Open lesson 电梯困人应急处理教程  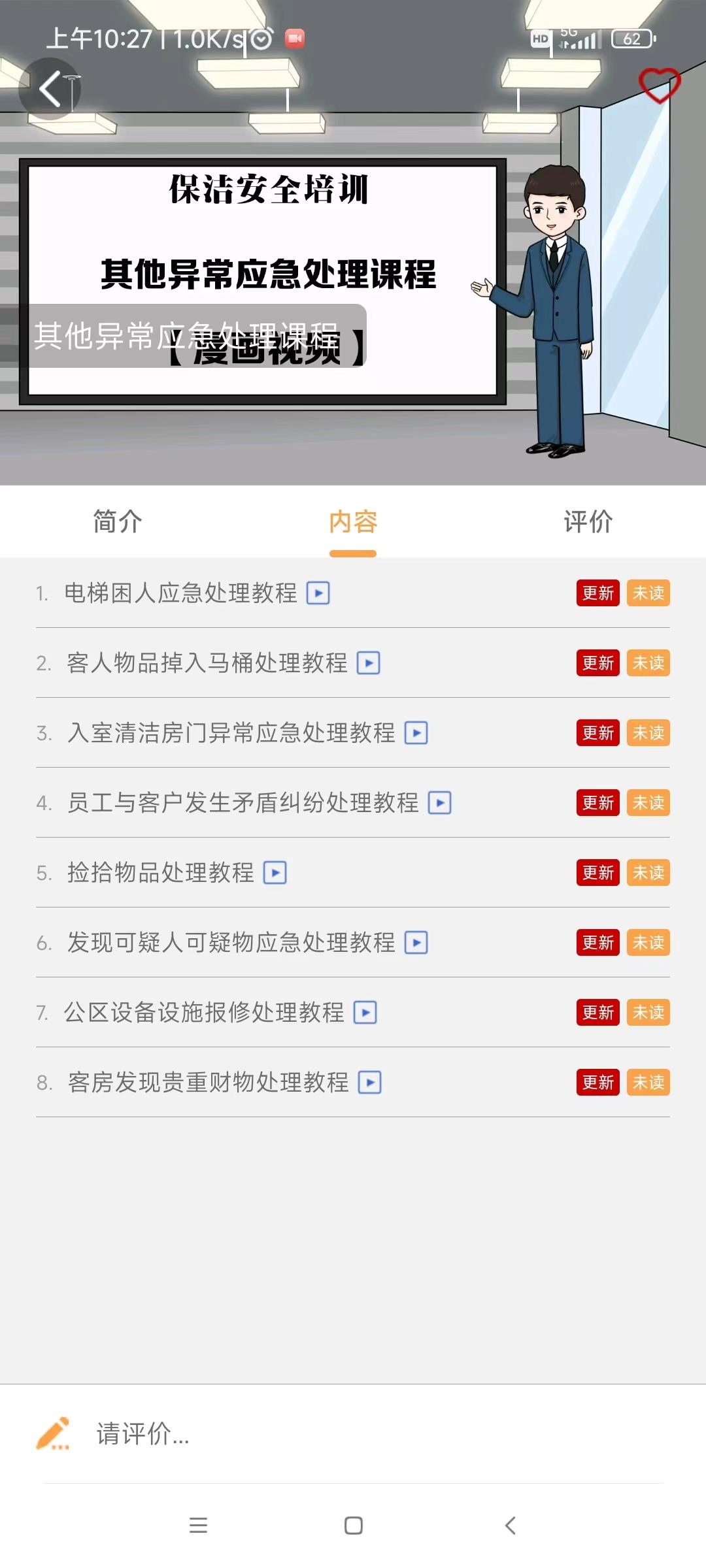pyautogui.click(x=180, y=593)
